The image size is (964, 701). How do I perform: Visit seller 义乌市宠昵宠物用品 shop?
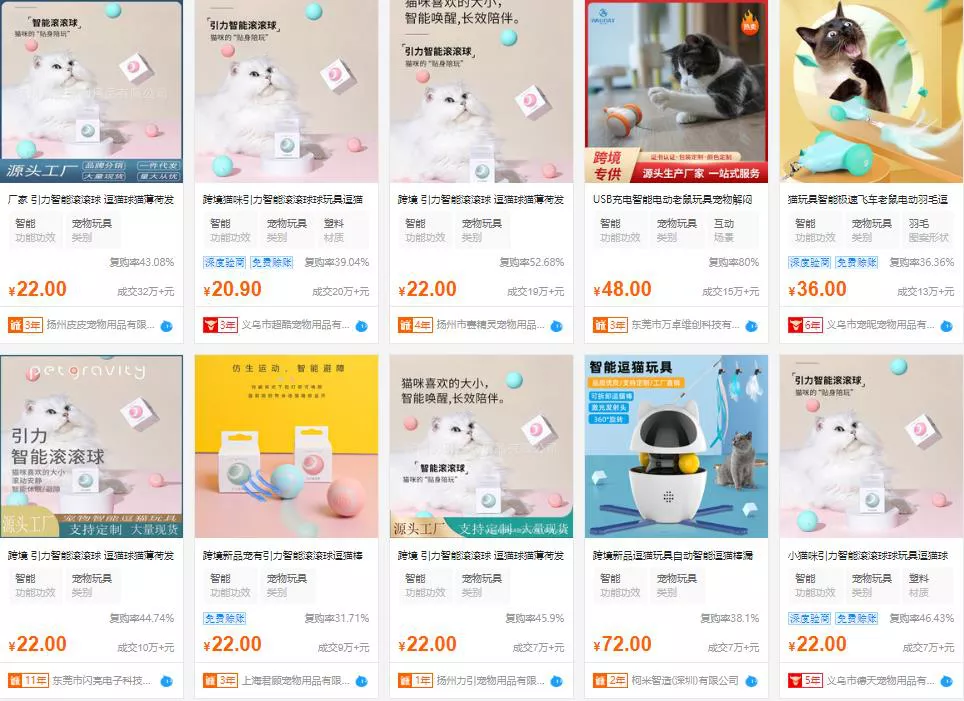pos(882,325)
